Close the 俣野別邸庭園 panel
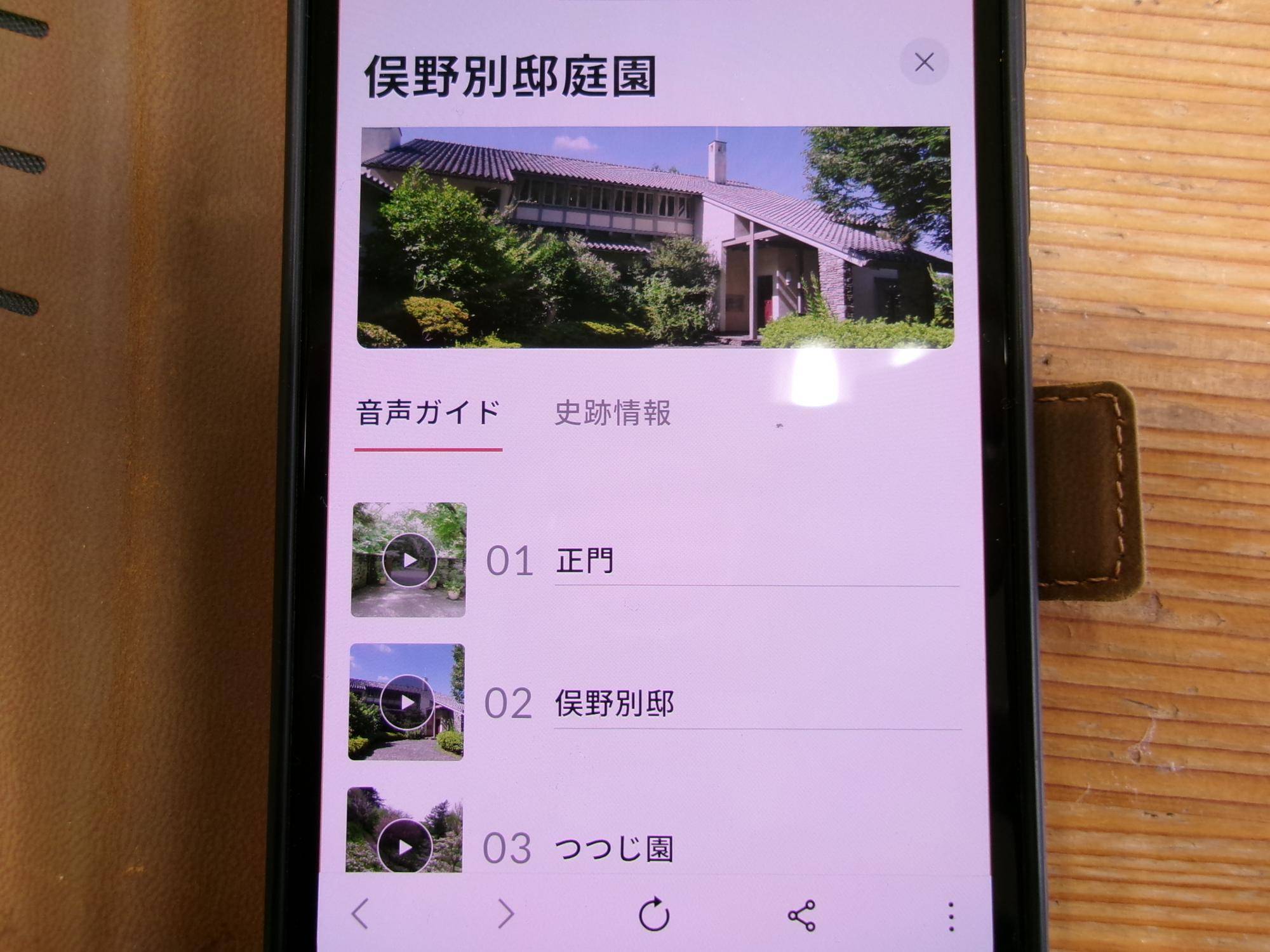 coord(924,62)
